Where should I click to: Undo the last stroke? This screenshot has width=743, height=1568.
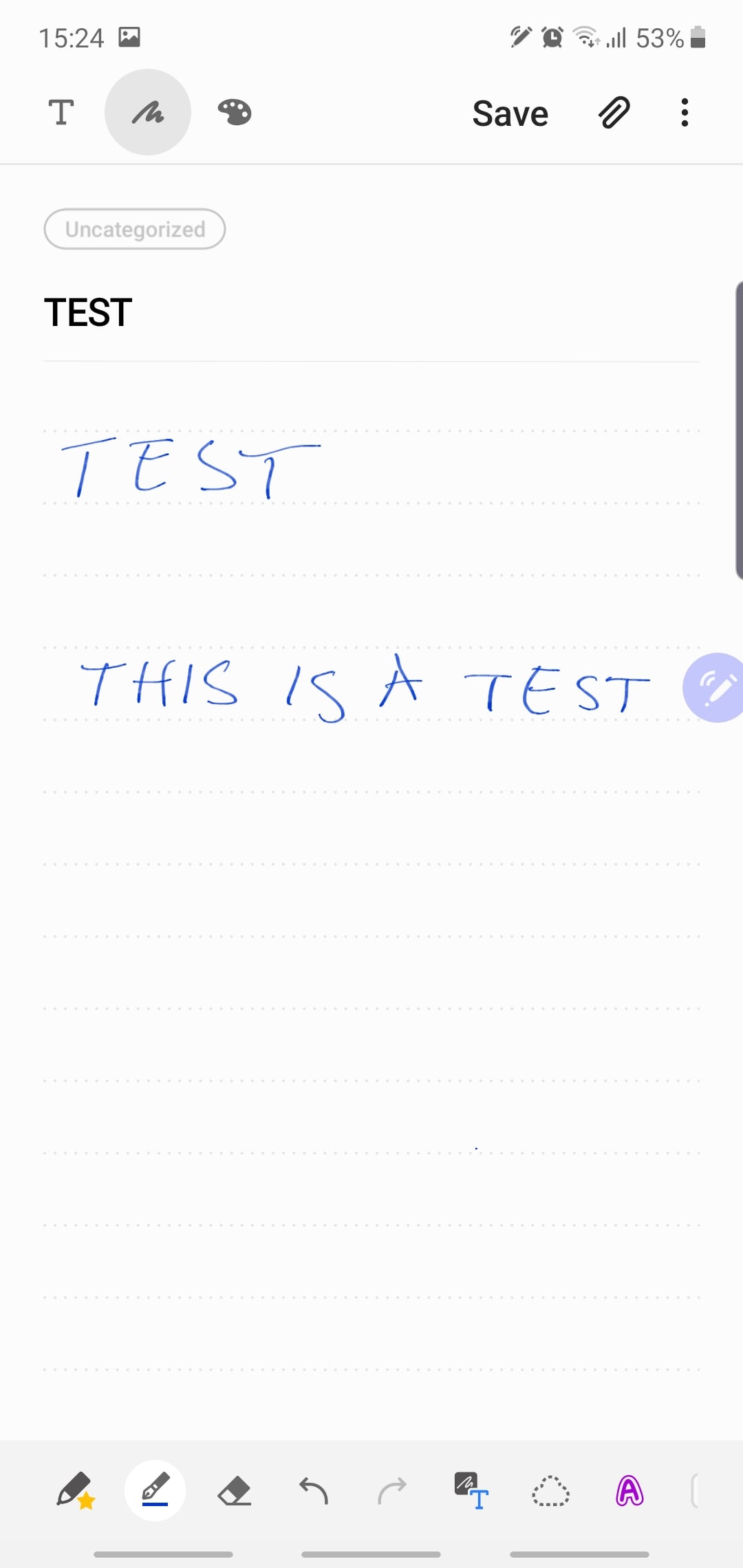[314, 1491]
